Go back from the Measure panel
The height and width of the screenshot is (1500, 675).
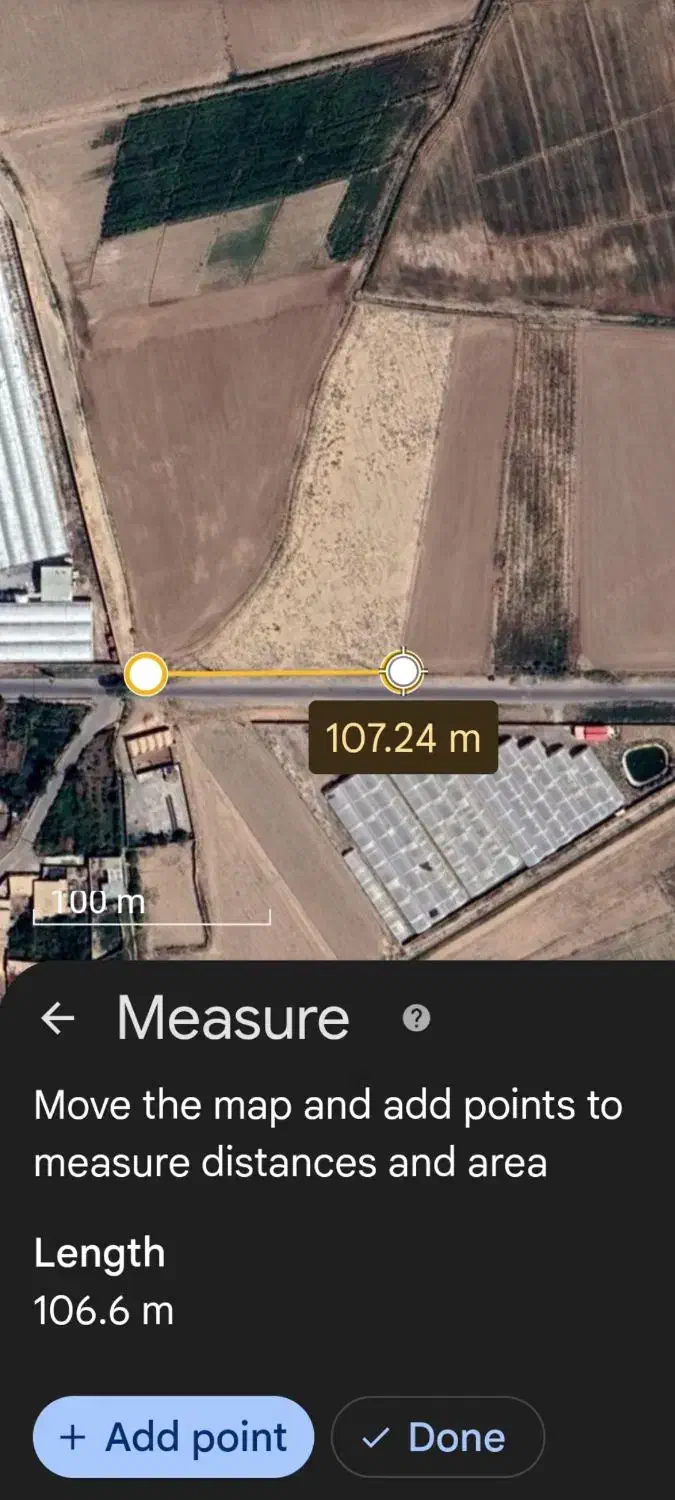click(58, 1019)
